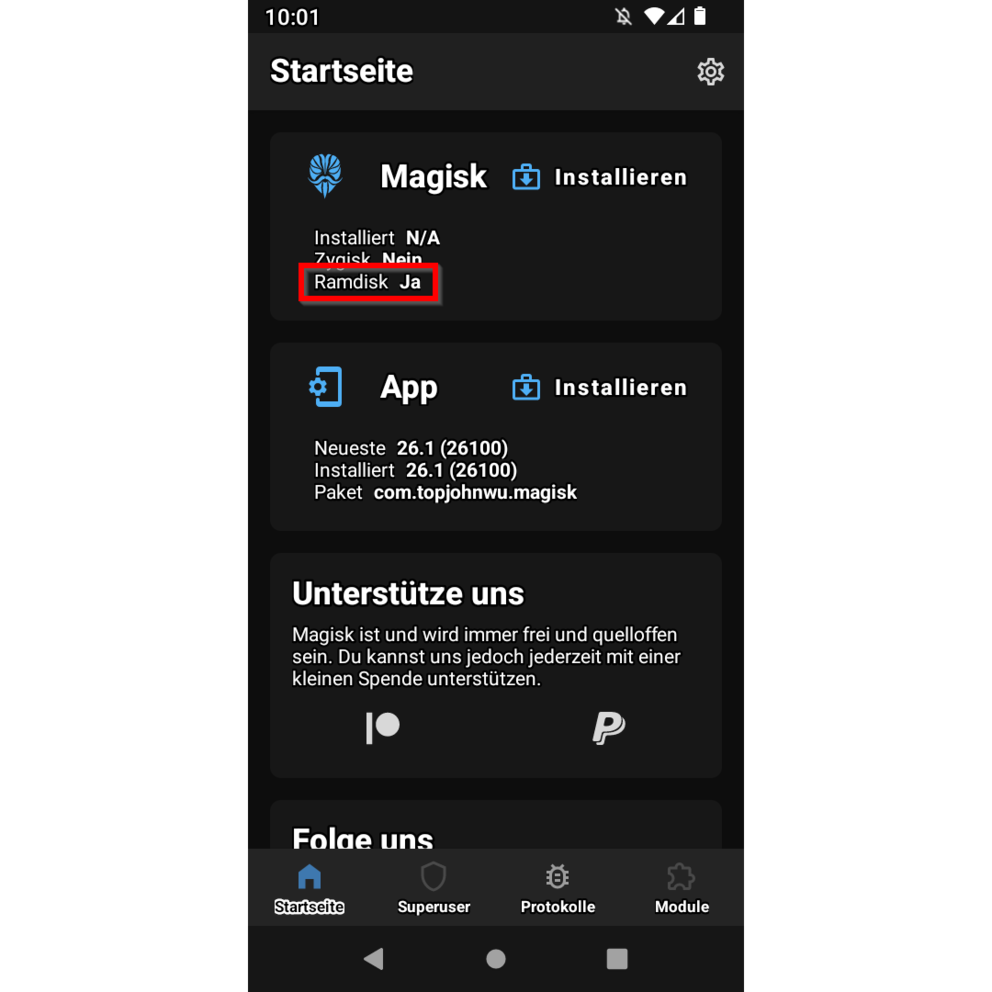Image resolution: width=992 pixels, height=992 pixels.
Task: Switch to the Superuser tab
Action: click(433, 888)
